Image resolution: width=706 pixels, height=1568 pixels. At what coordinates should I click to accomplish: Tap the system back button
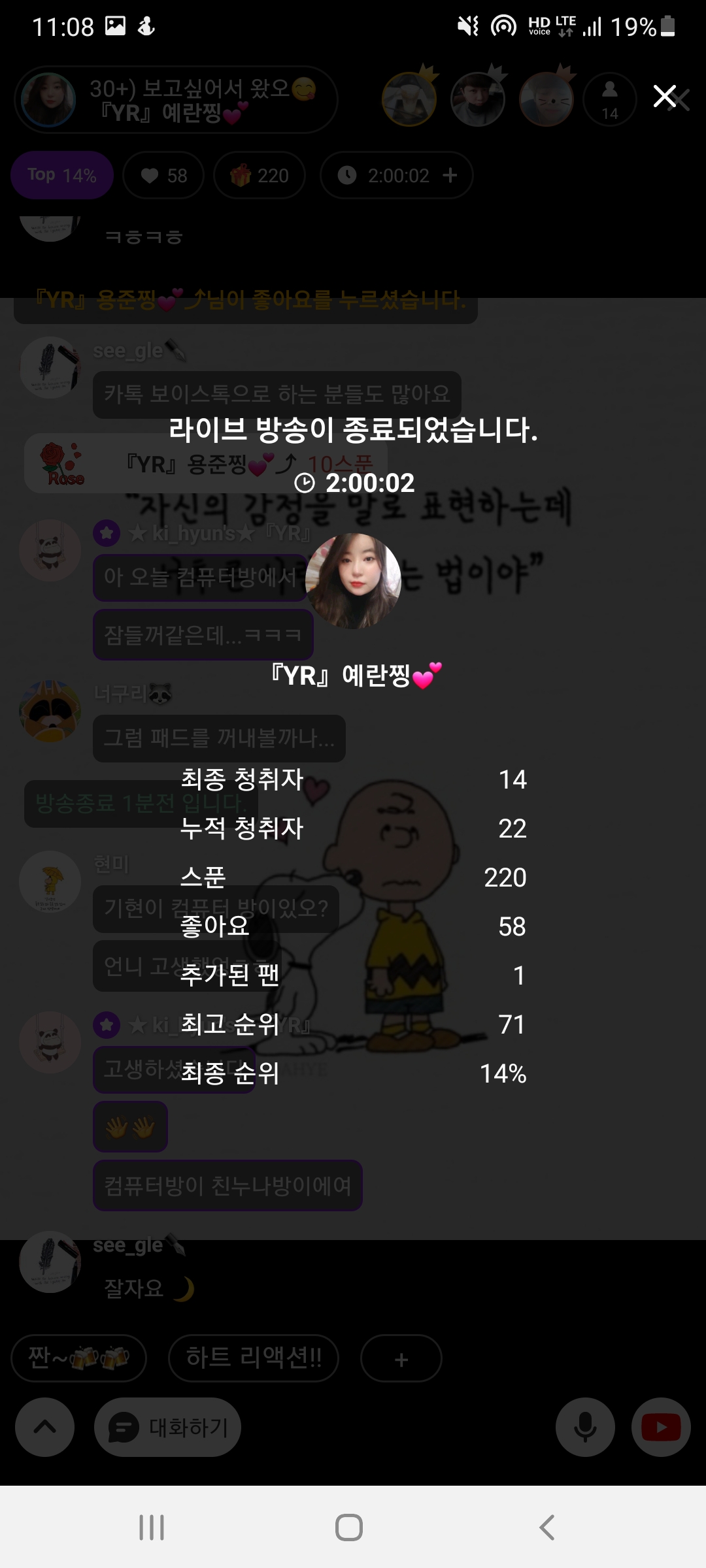tap(546, 1527)
